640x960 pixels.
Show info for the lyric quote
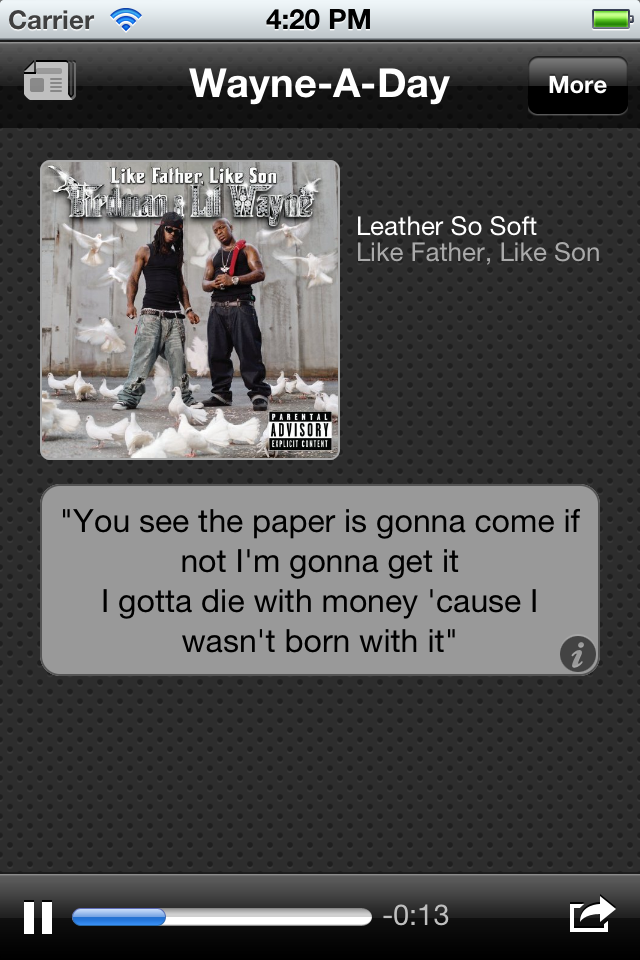(x=577, y=655)
